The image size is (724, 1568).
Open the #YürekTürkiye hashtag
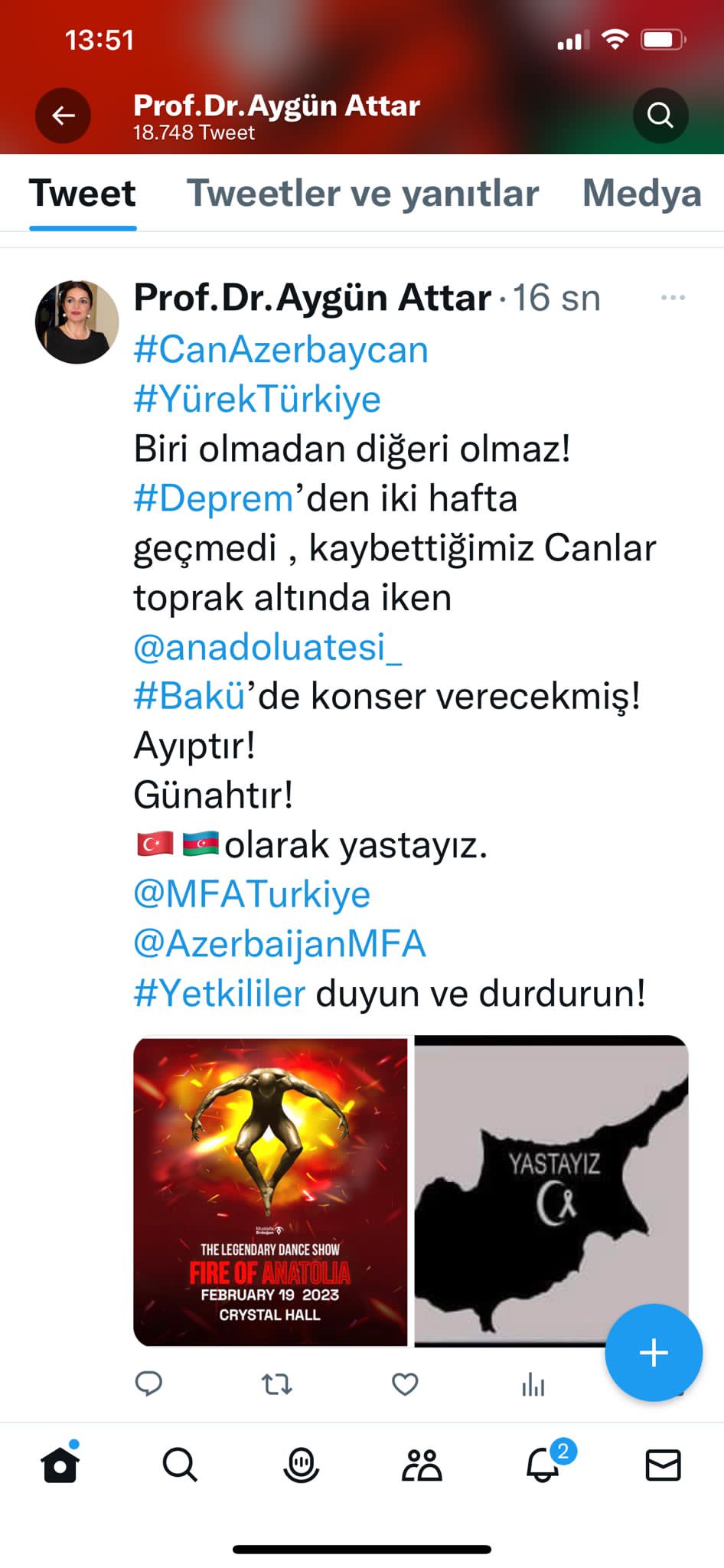tap(257, 399)
